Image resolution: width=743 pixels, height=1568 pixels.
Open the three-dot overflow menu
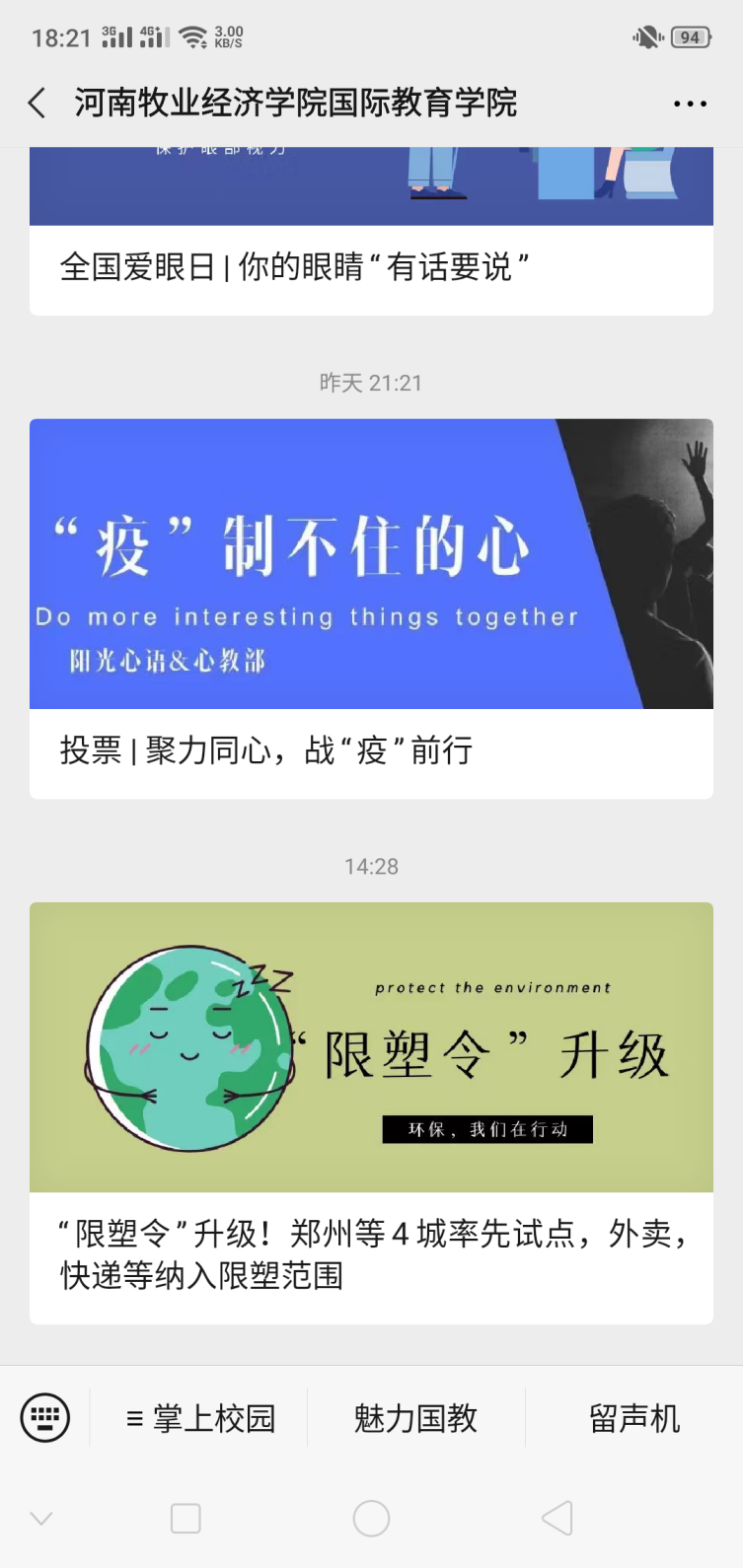click(690, 104)
